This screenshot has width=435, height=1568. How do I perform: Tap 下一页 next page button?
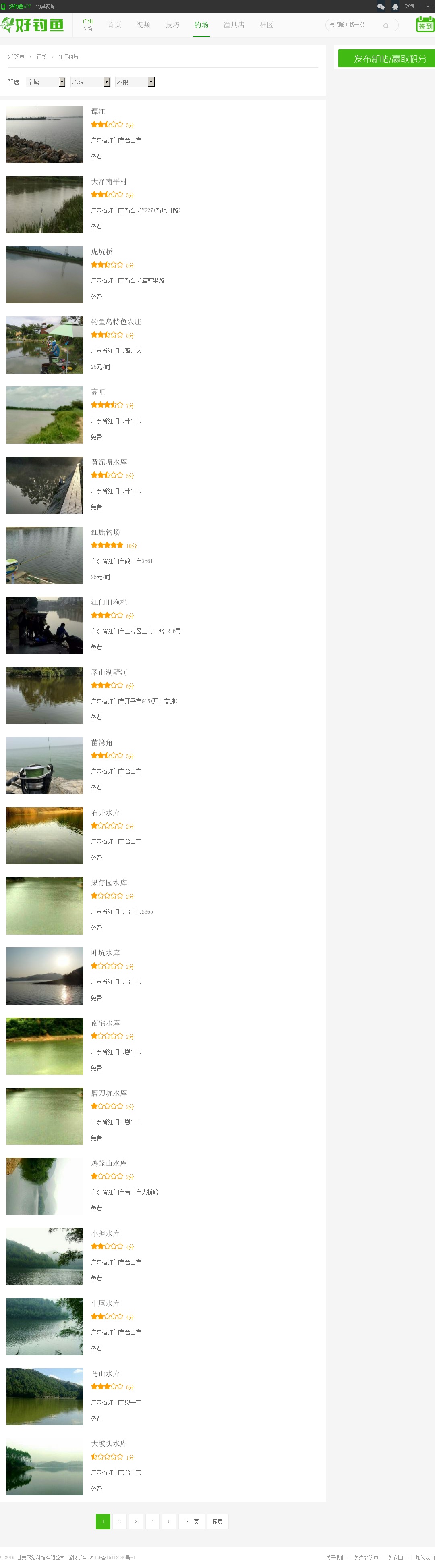click(191, 1521)
